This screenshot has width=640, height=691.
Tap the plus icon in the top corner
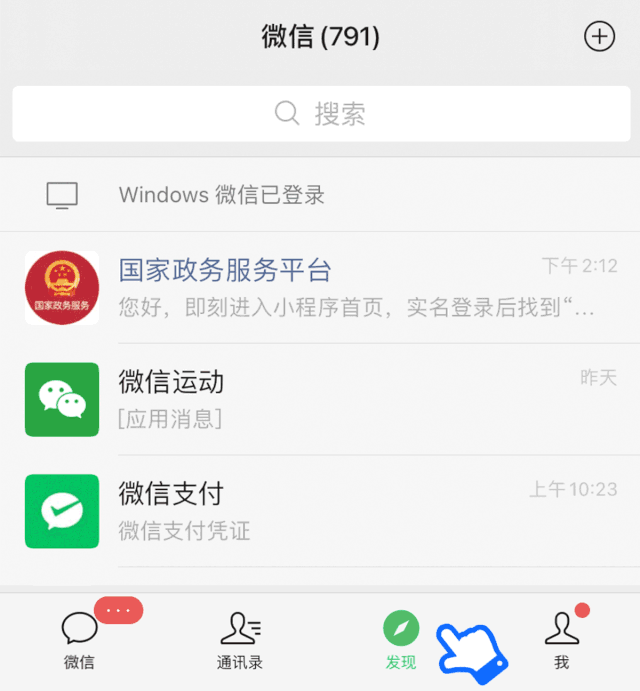(598, 38)
